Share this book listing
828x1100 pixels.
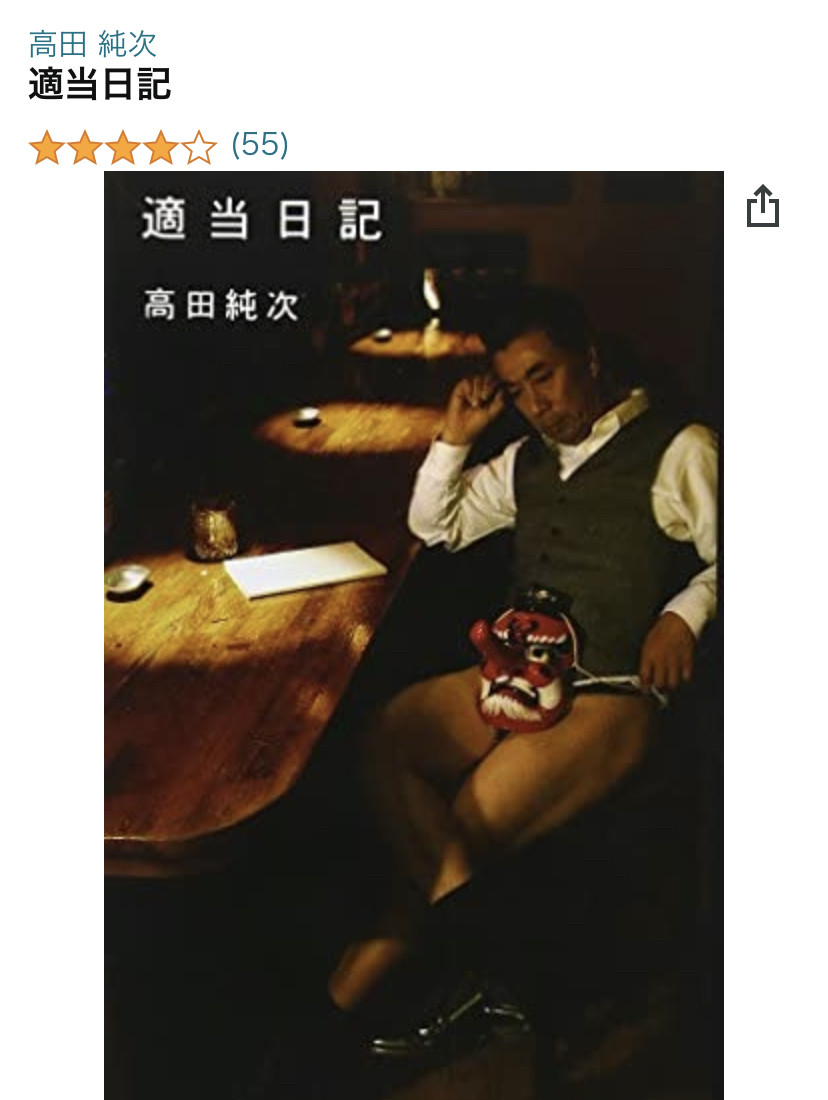coord(762,206)
